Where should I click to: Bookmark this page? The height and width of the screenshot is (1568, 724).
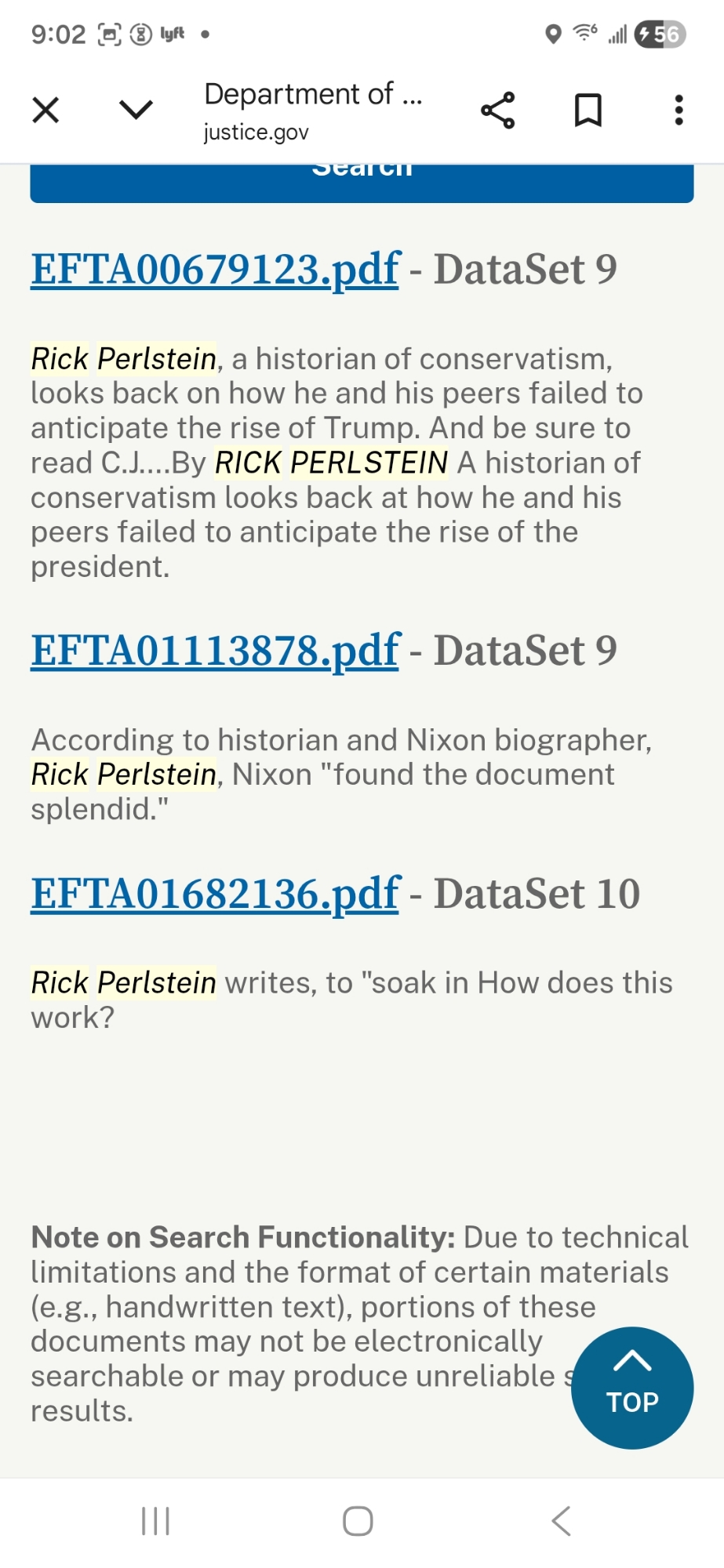pos(588,110)
